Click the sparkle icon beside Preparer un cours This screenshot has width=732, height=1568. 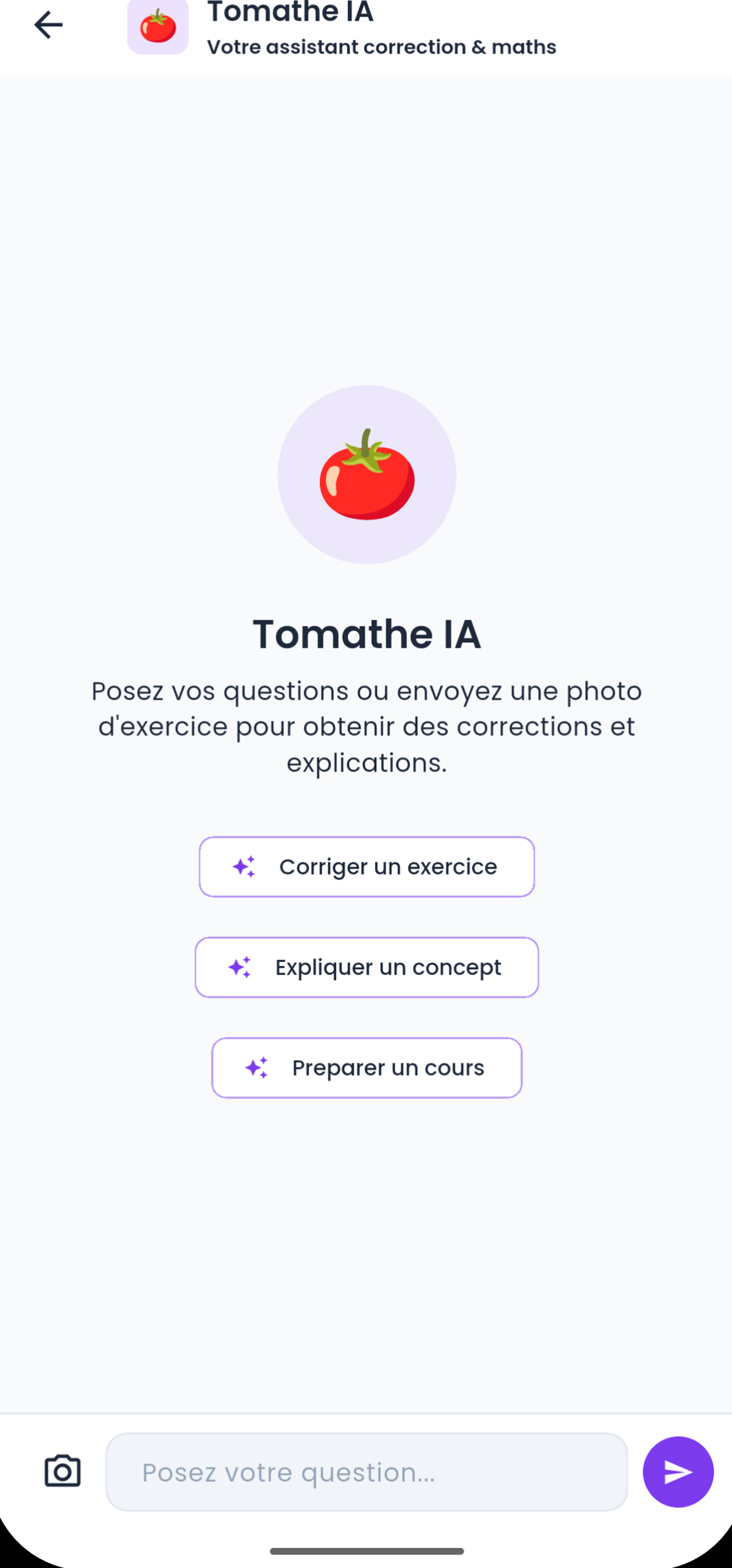point(258,1067)
